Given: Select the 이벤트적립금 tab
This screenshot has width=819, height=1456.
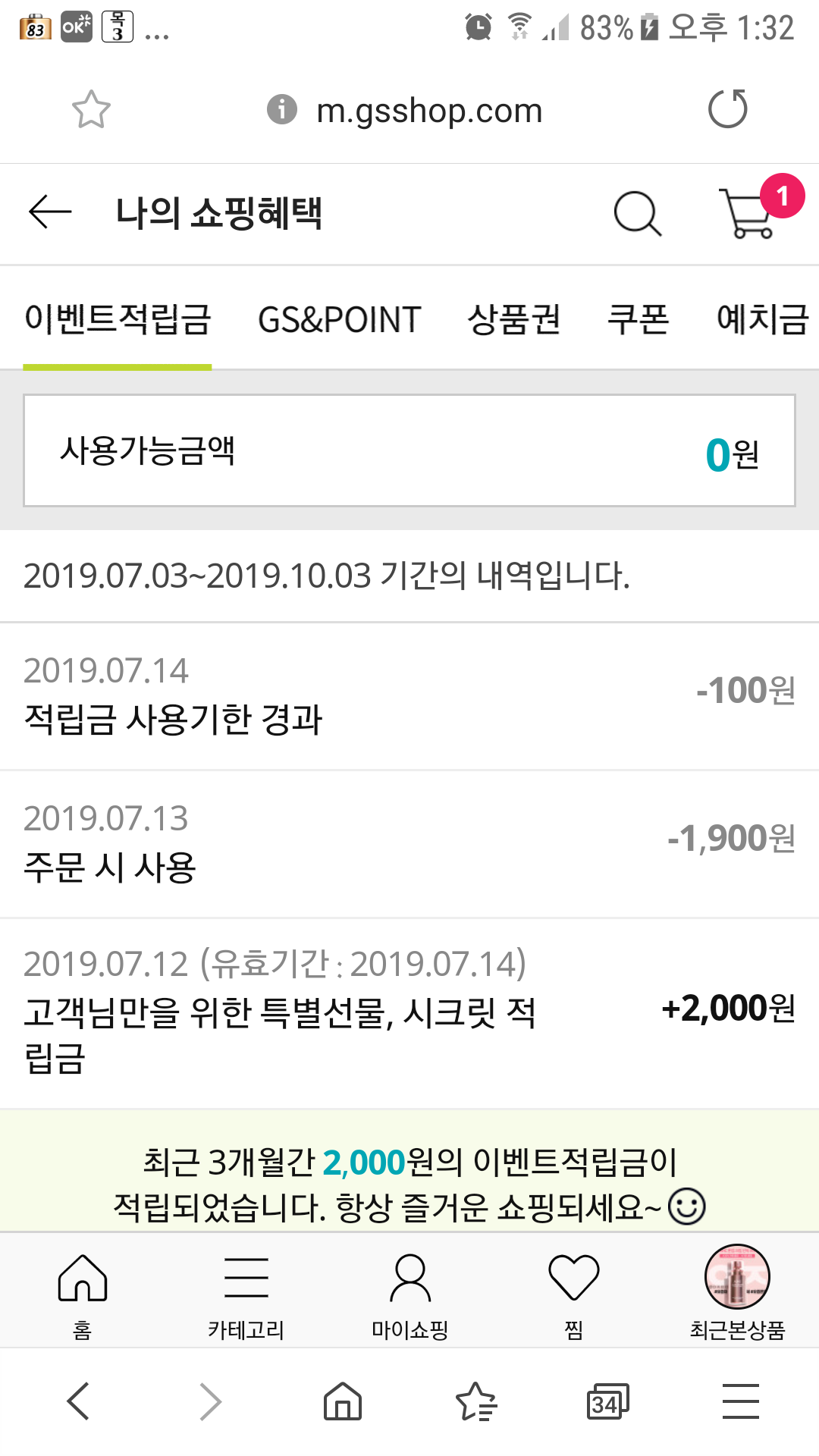Looking at the screenshot, I should click(x=118, y=319).
